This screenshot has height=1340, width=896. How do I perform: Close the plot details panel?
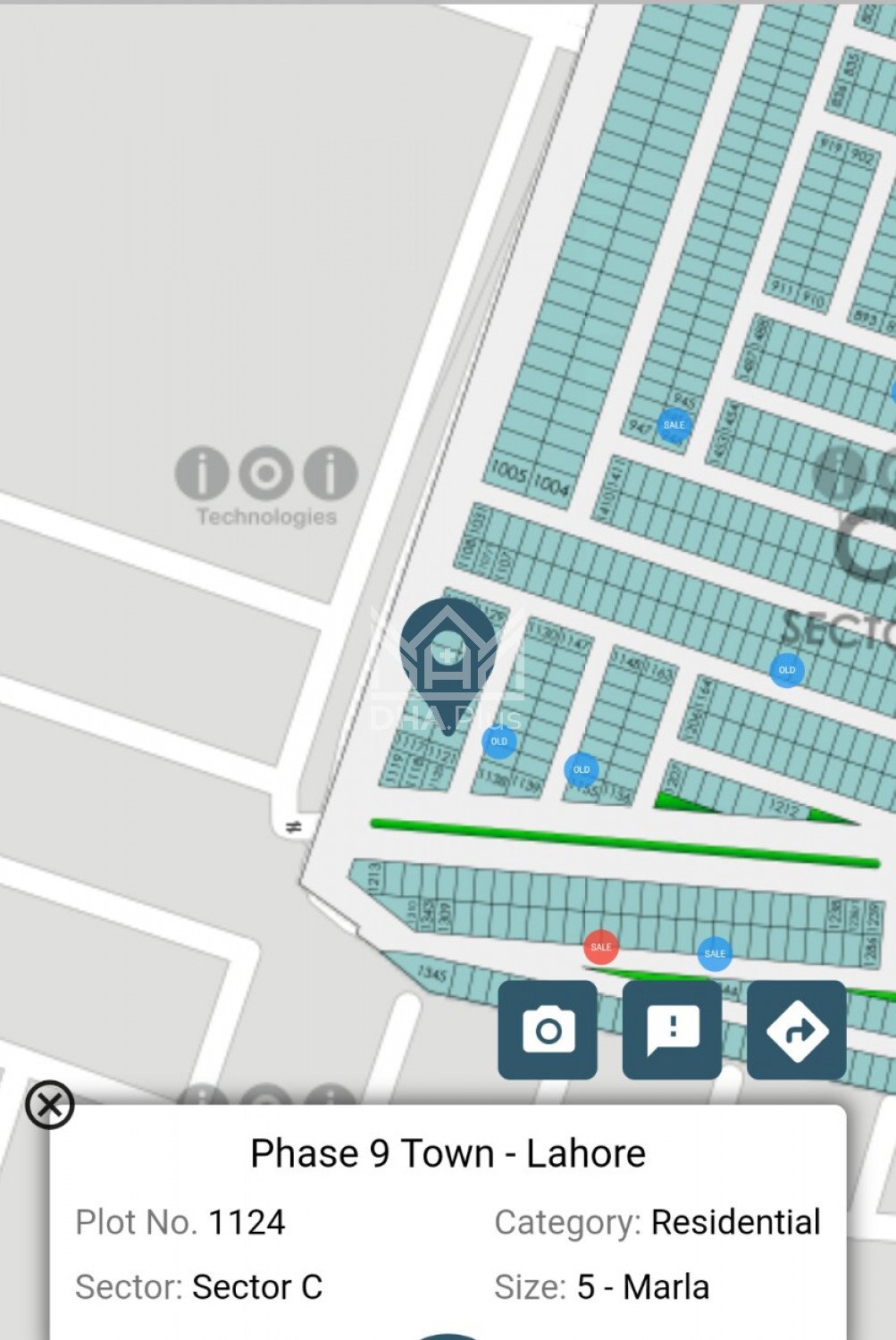[50, 1105]
